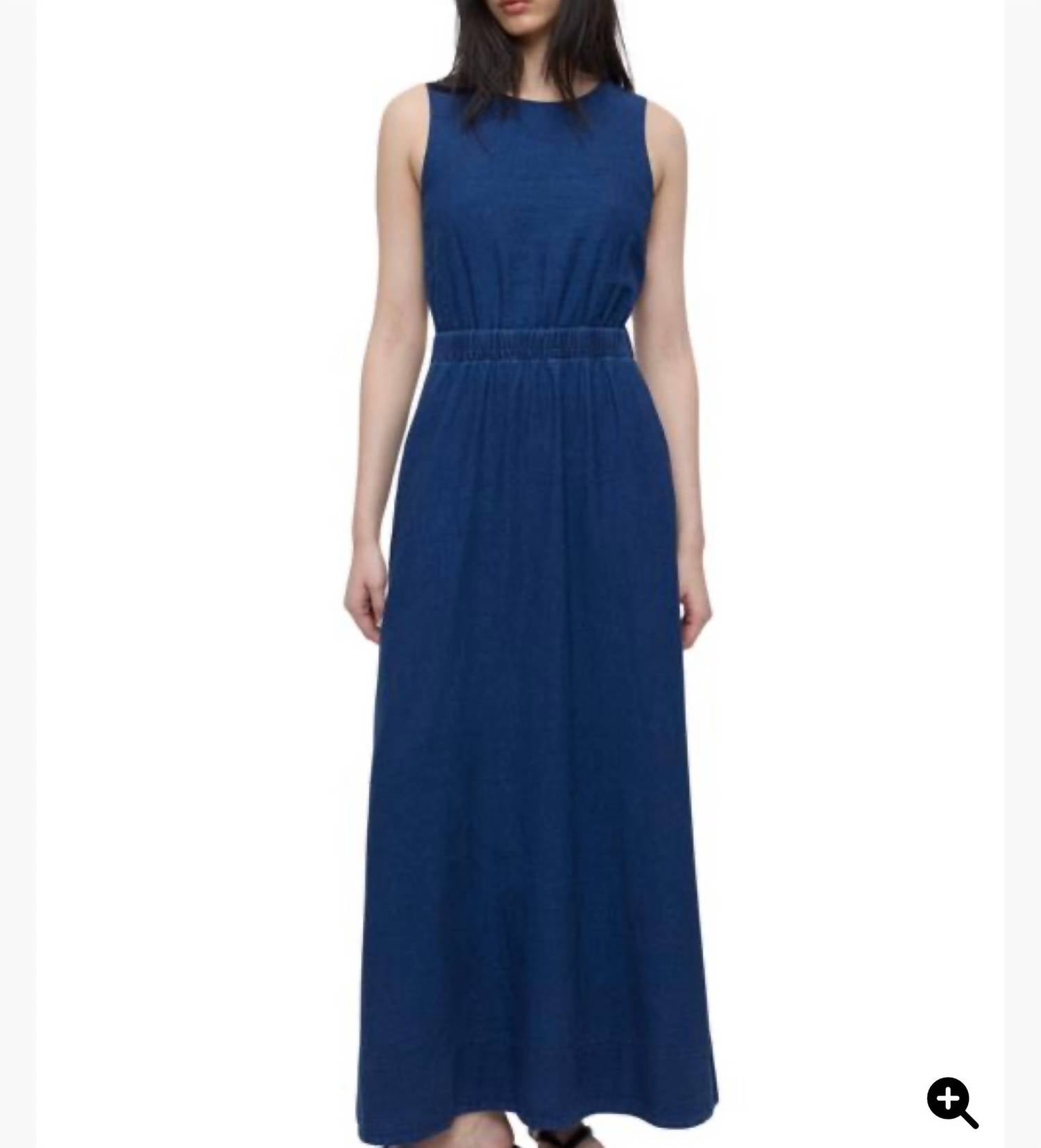This screenshot has height=1148, width=1041.
Task: Tap the zoom-in magnifier icon
Action: tap(951, 1101)
